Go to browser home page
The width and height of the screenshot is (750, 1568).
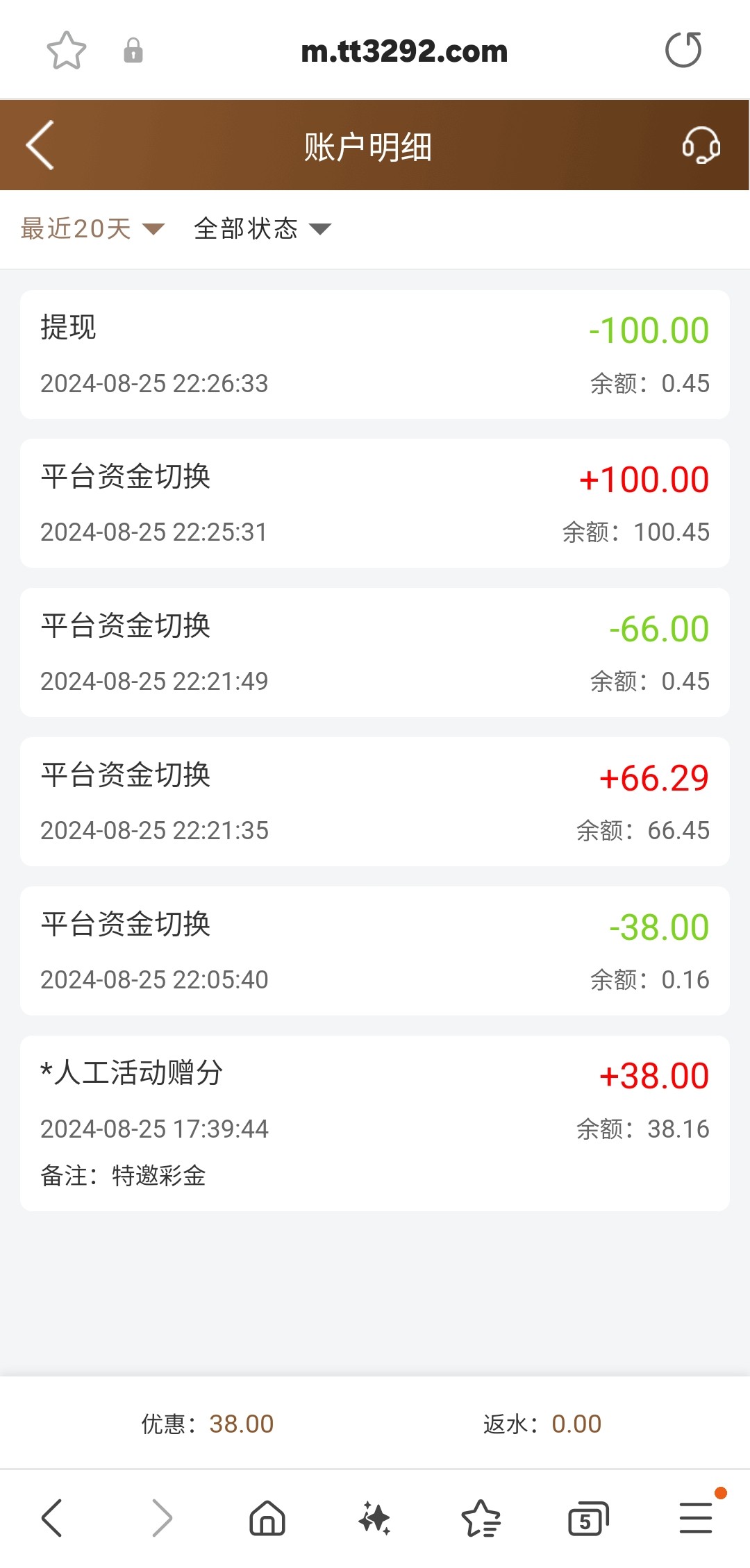[267, 1517]
